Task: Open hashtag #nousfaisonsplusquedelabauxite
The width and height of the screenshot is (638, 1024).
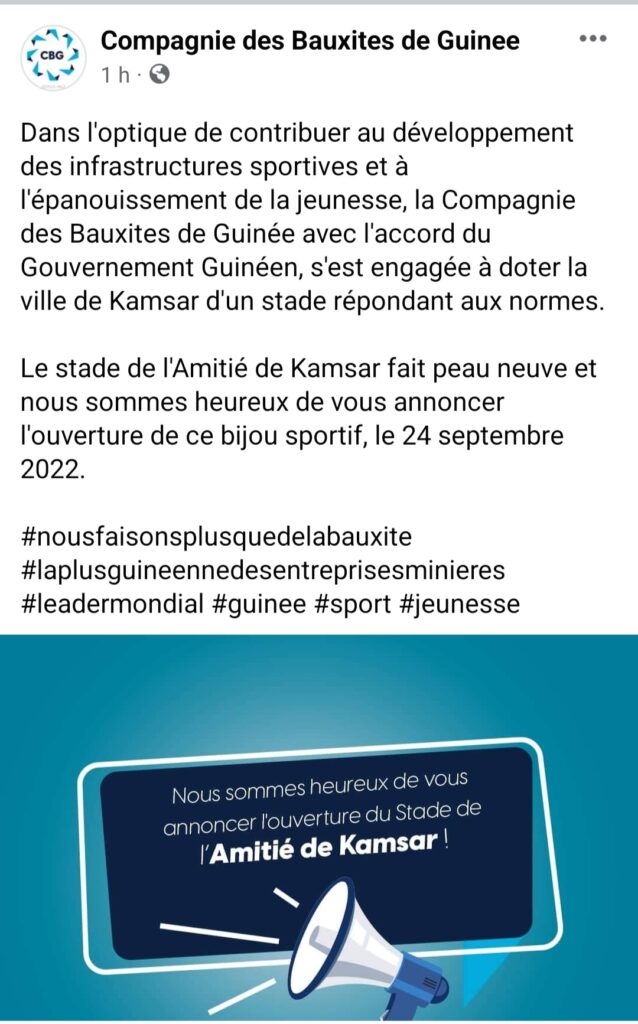Action: point(216,536)
